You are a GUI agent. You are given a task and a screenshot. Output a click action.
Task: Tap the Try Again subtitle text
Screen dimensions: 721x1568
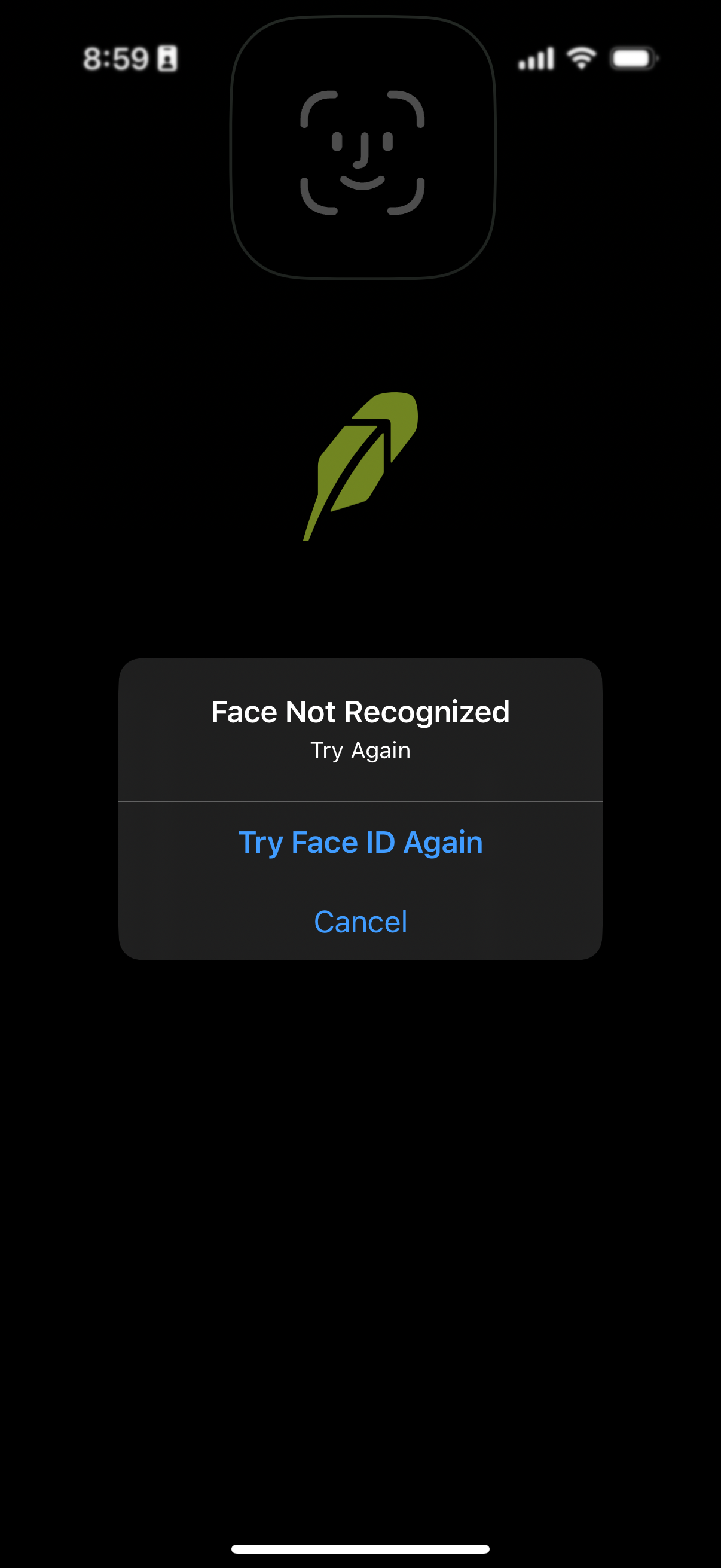[x=360, y=750]
